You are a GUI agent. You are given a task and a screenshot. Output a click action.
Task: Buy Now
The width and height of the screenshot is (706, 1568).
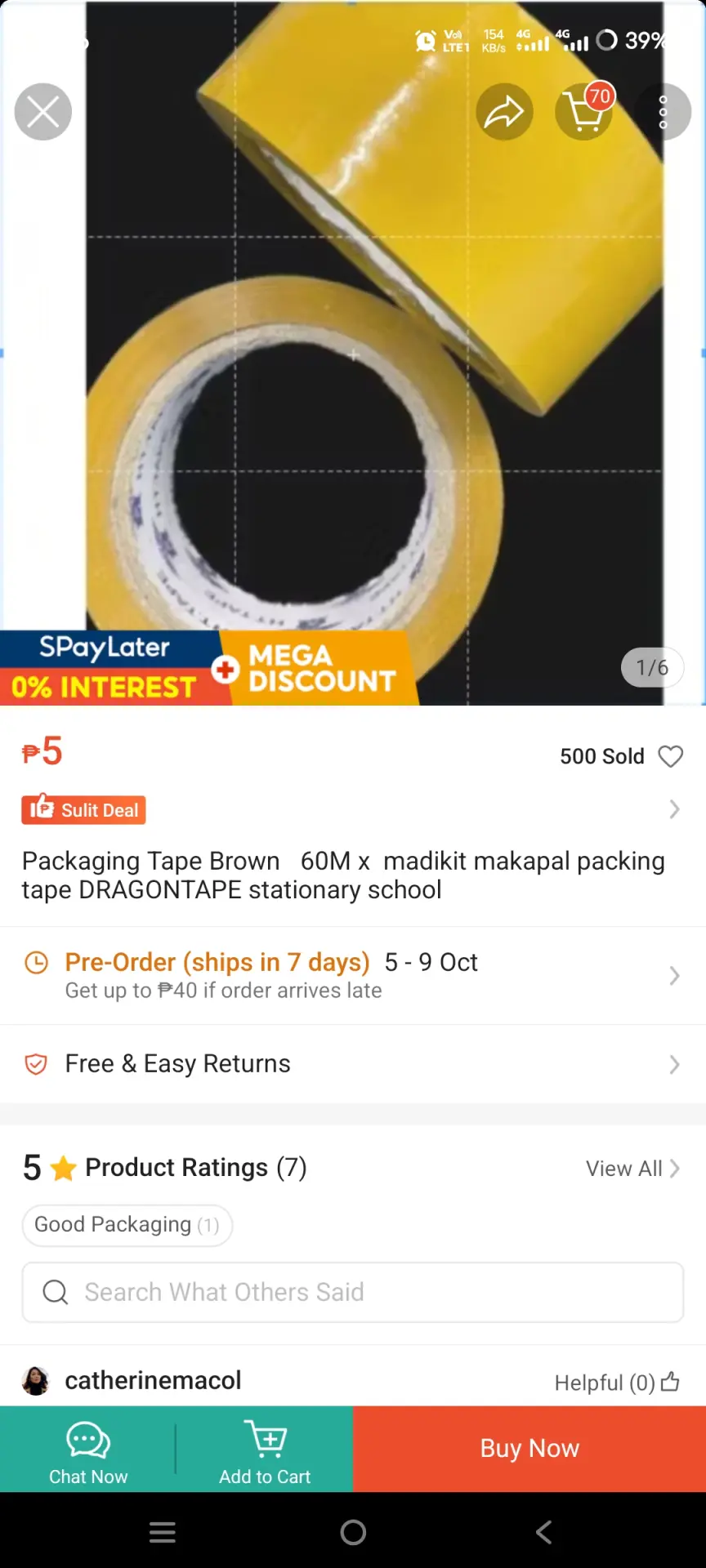[529, 1449]
